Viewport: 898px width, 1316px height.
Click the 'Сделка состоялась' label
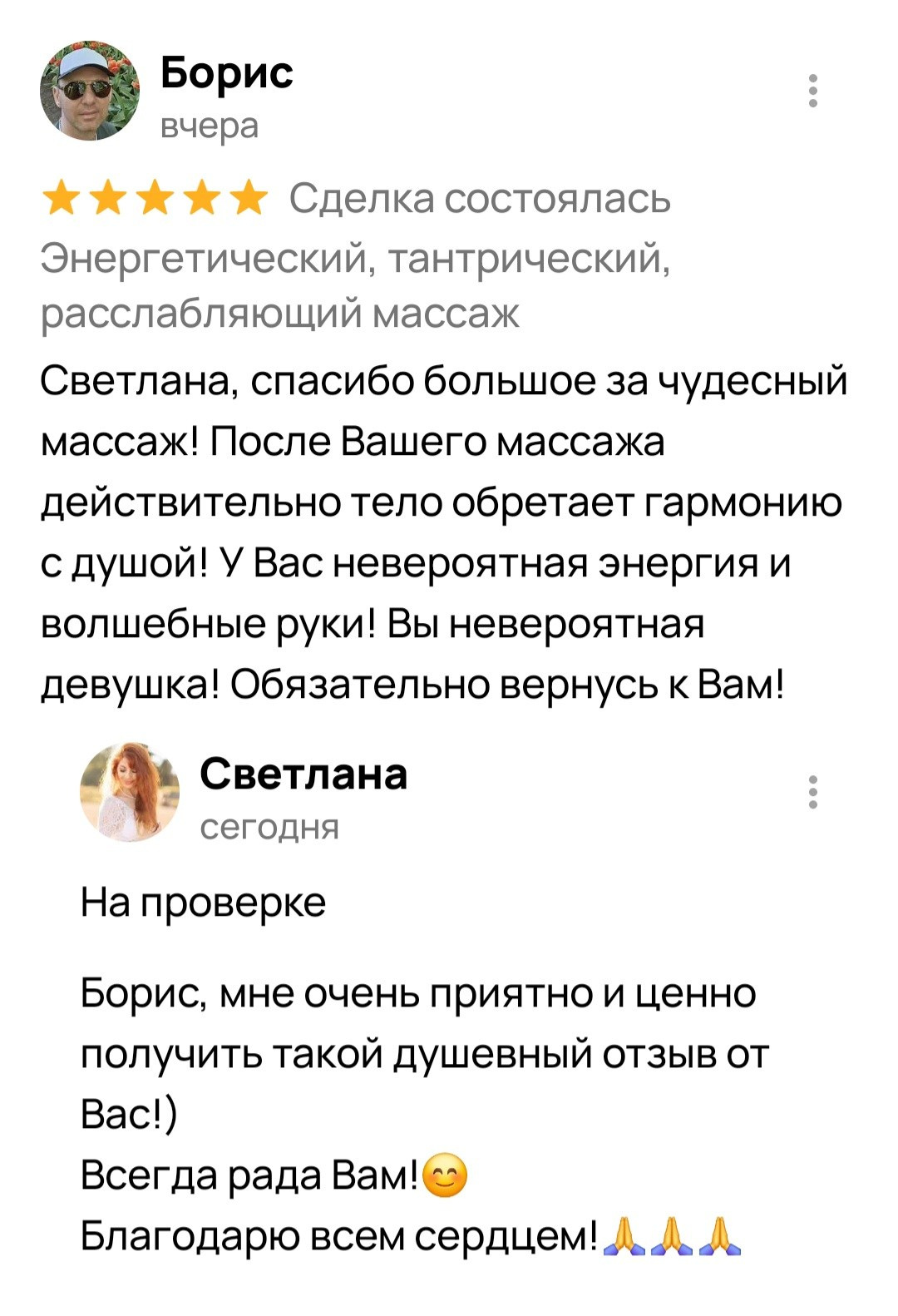pyautogui.click(x=478, y=200)
